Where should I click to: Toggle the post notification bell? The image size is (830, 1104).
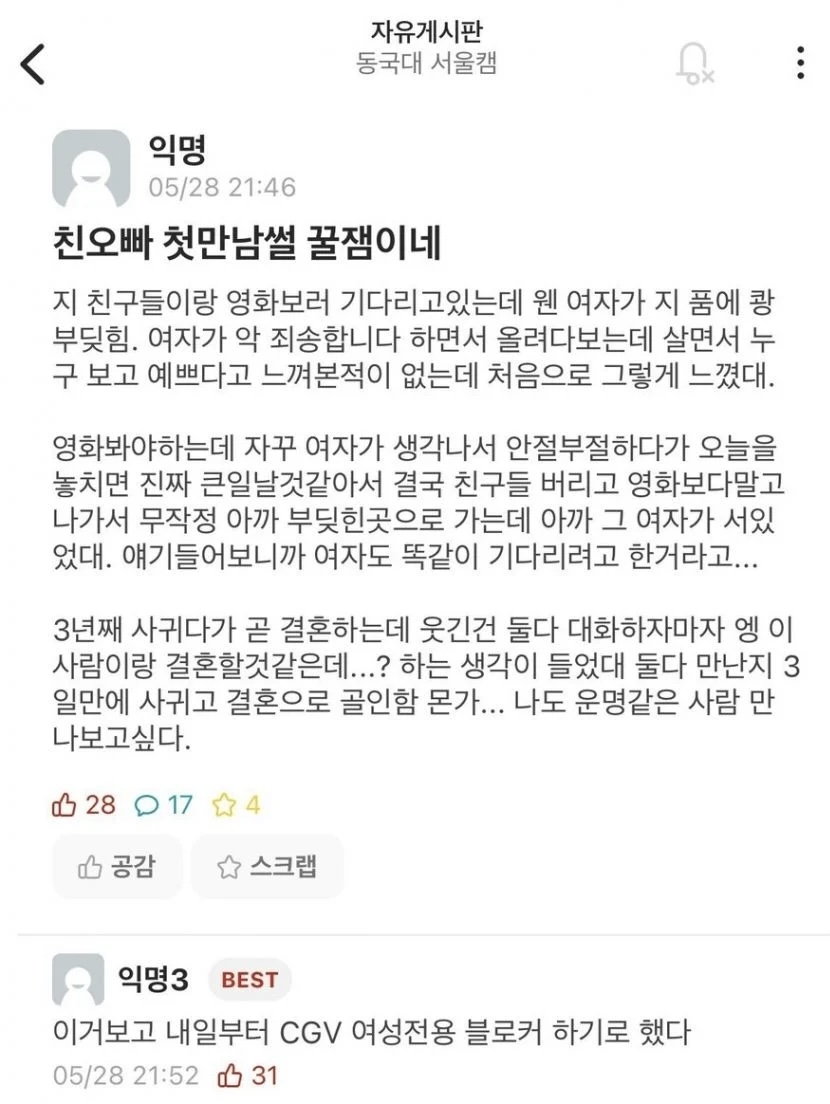click(693, 63)
